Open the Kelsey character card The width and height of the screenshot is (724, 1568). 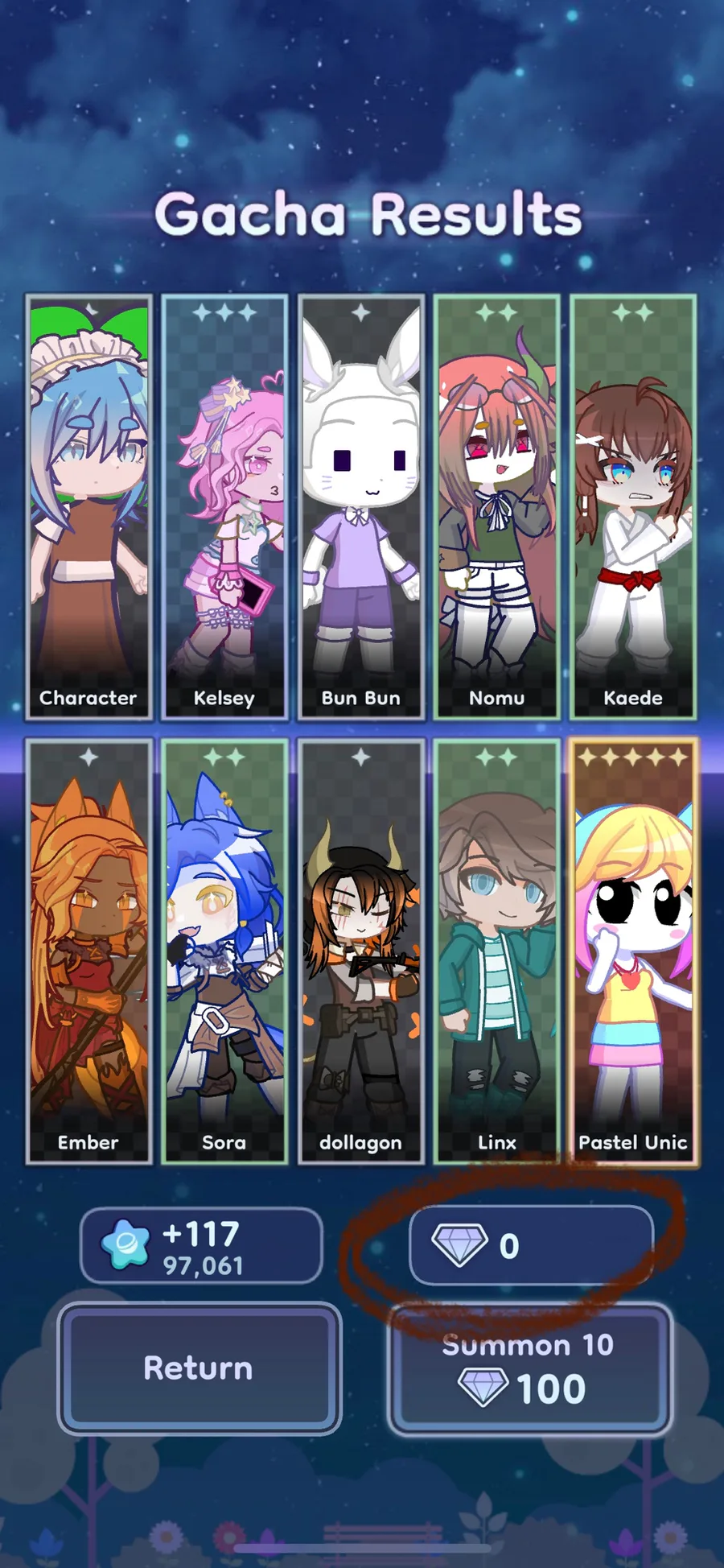(x=224, y=506)
